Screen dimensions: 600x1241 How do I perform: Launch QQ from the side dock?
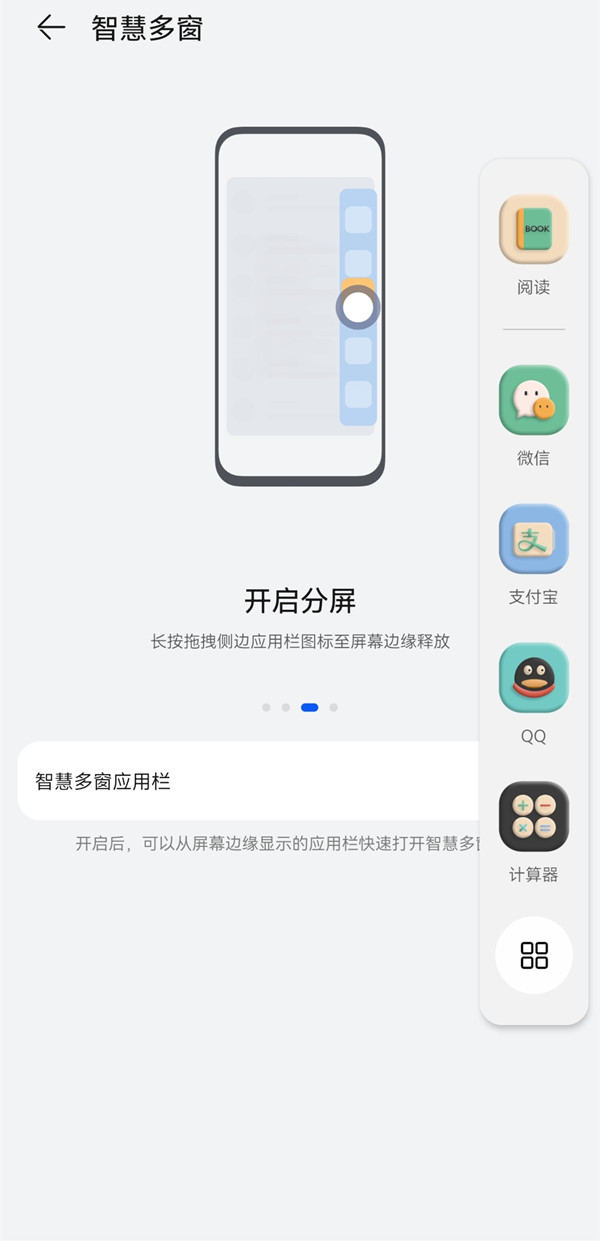coord(533,678)
